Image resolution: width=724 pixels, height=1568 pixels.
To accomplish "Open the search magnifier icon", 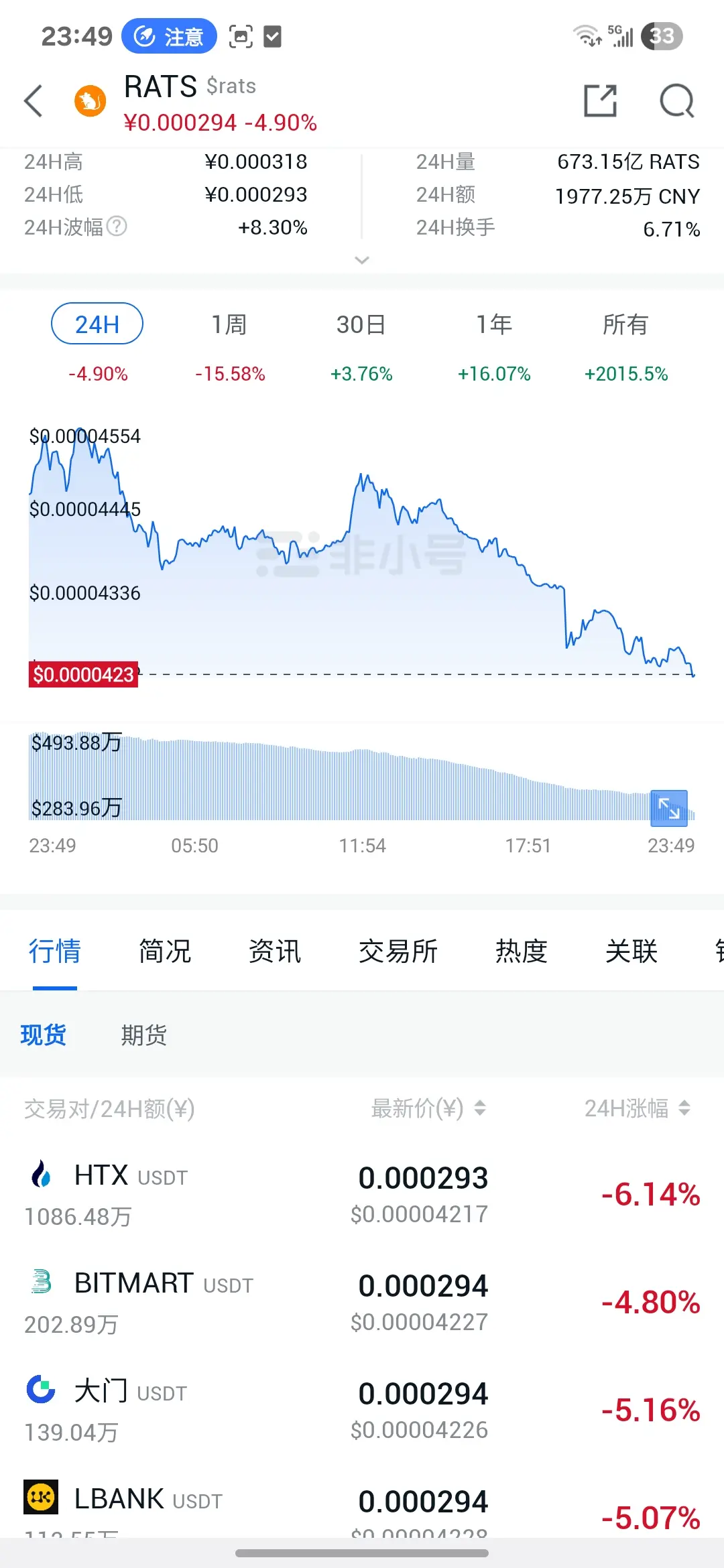I will (676, 101).
